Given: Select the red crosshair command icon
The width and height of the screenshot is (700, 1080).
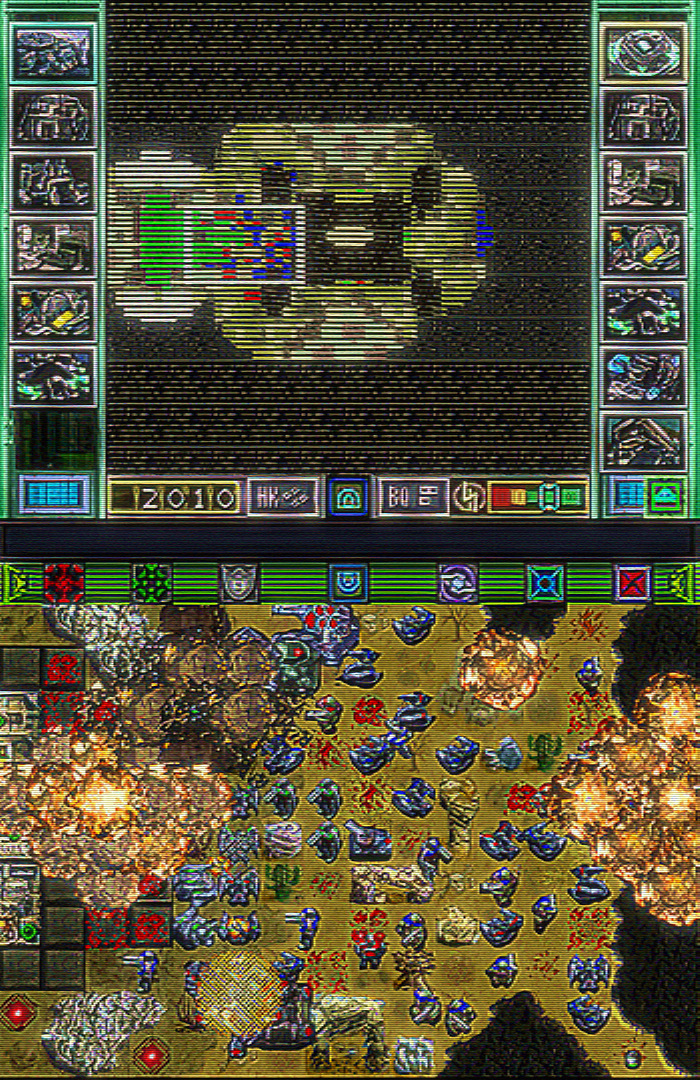Looking at the screenshot, I should [x=64, y=582].
